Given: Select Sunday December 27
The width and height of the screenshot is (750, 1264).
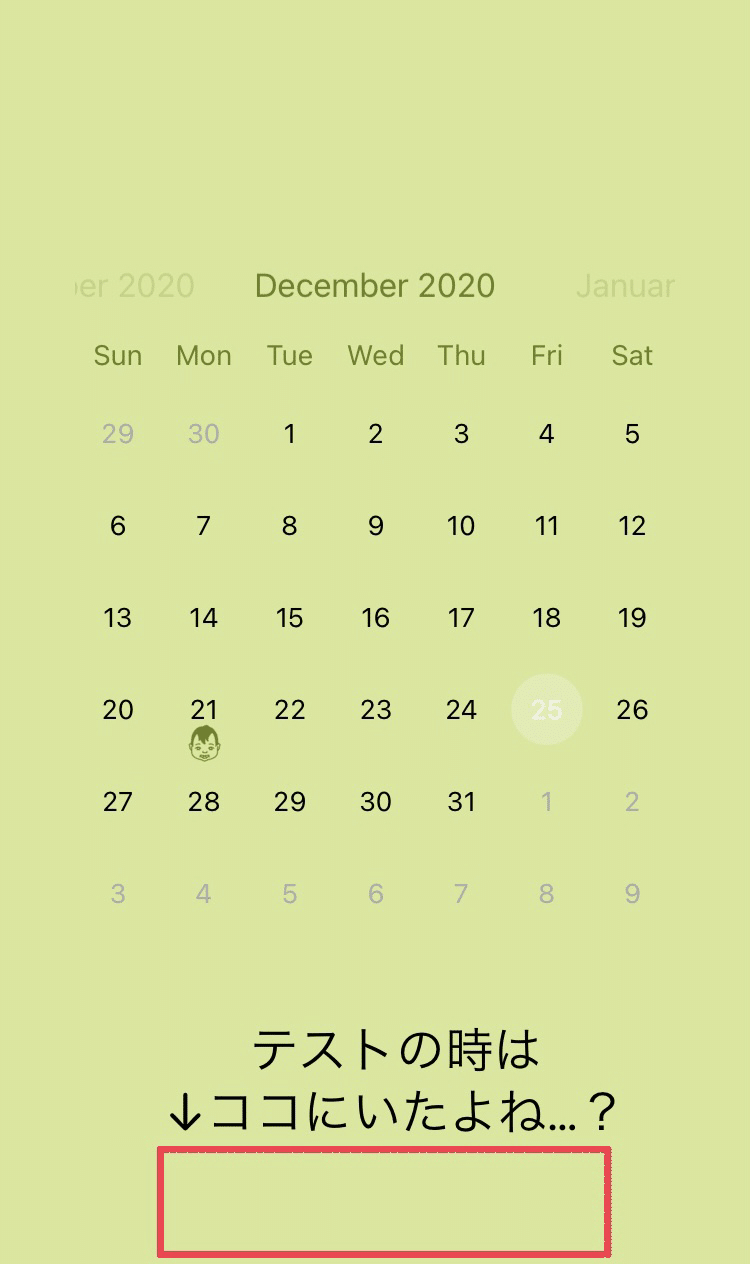Looking at the screenshot, I should tap(118, 802).
